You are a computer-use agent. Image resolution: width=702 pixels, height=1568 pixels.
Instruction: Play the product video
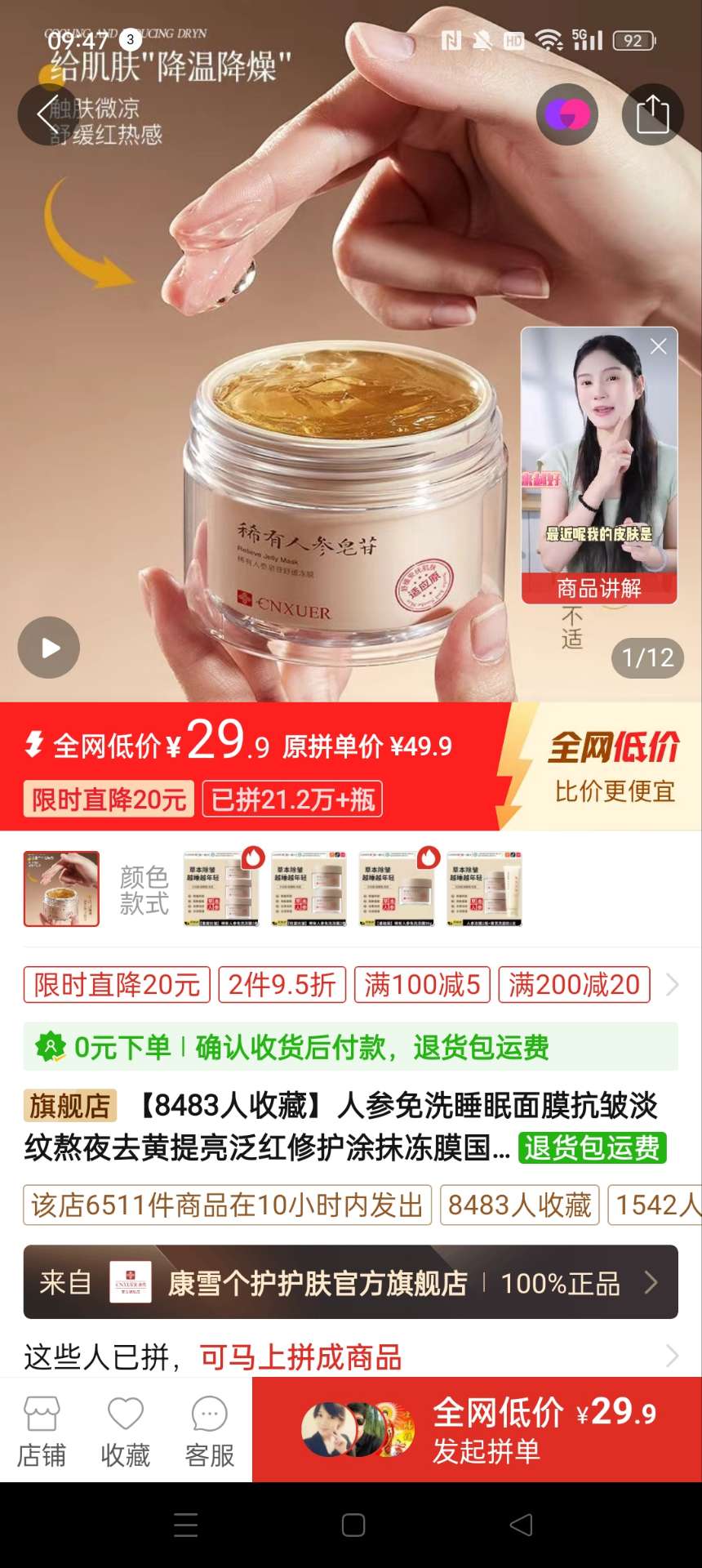pyautogui.click(x=49, y=648)
